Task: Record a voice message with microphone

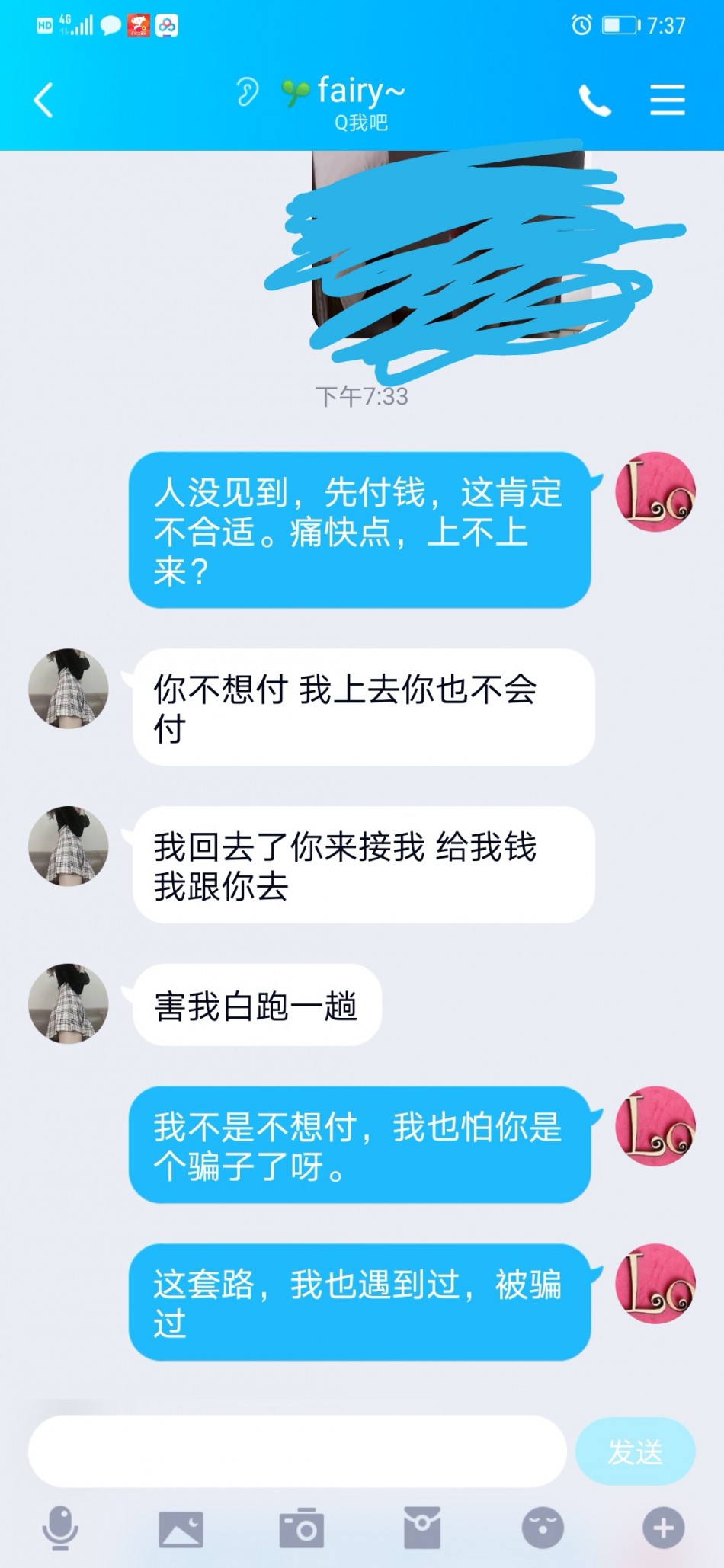Action: (x=60, y=1528)
